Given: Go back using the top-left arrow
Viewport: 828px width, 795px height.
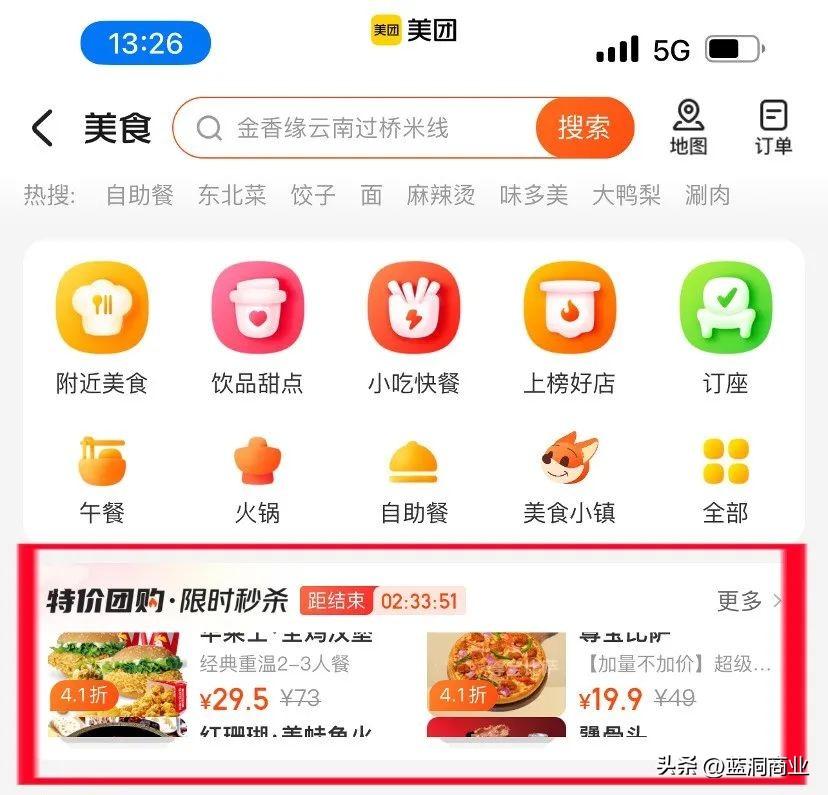Looking at the screenshot, I should (42, 129).
